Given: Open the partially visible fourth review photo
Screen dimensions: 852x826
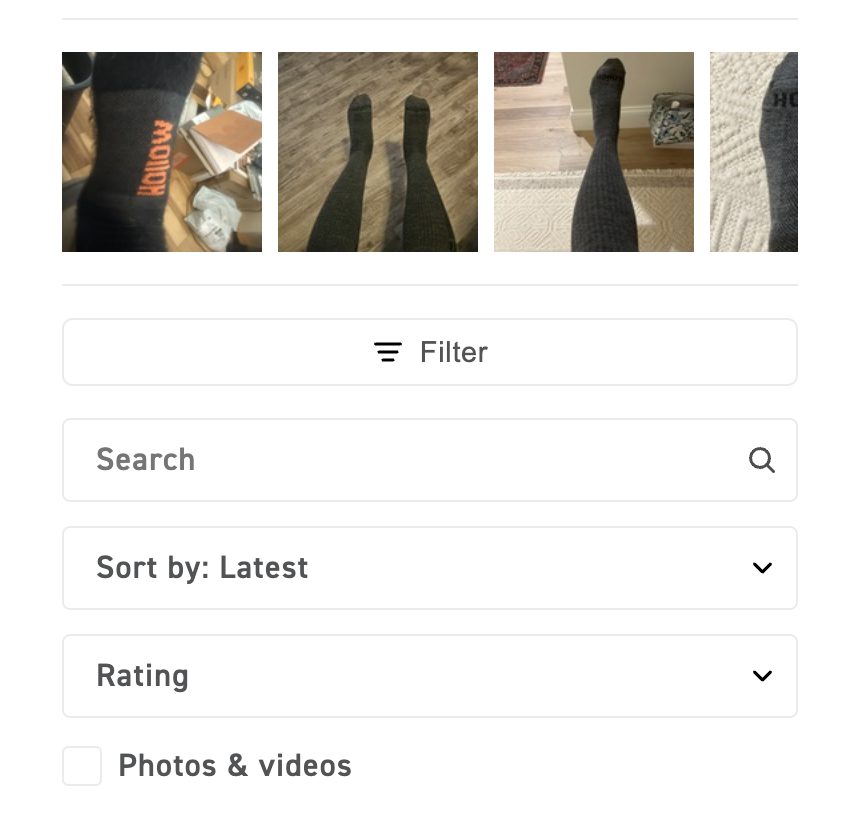Looking at the screenshot, I should pos(754,152).
